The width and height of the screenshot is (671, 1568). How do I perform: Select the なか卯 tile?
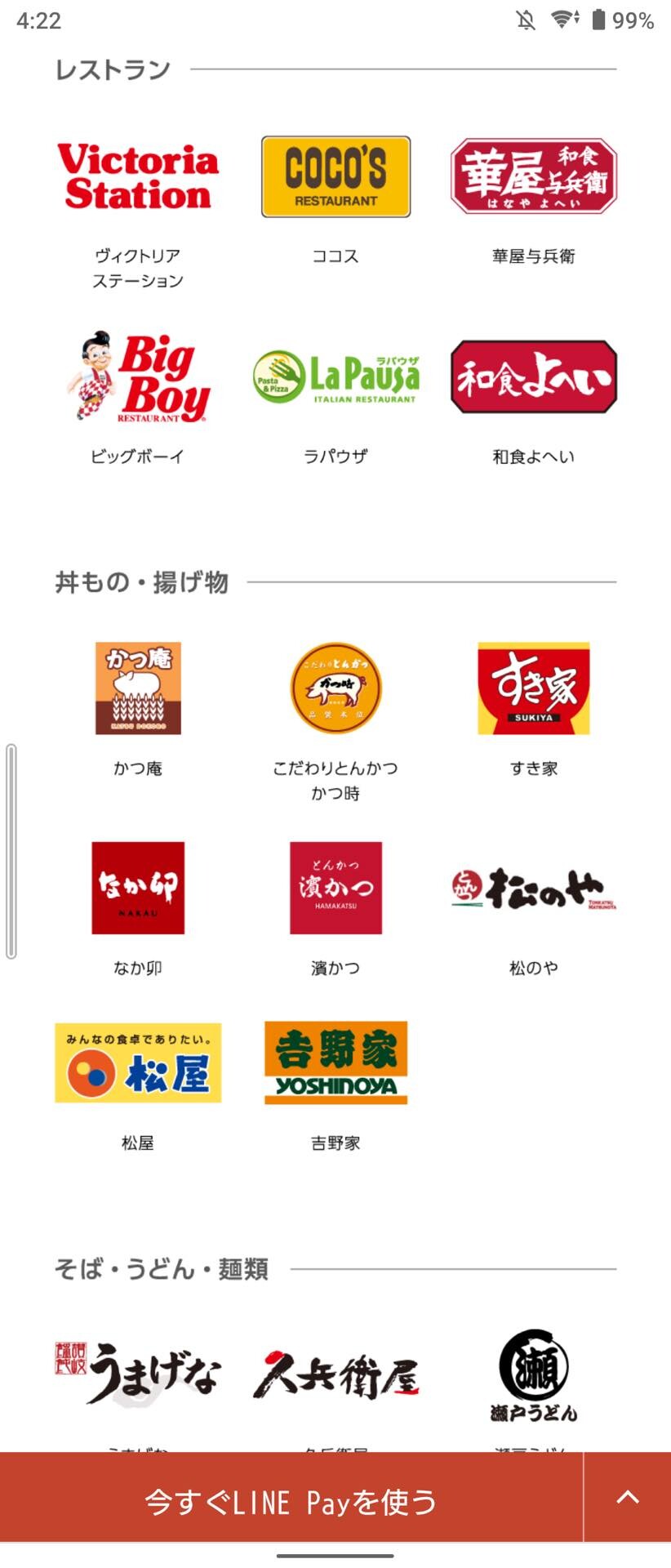click(138, 888)
